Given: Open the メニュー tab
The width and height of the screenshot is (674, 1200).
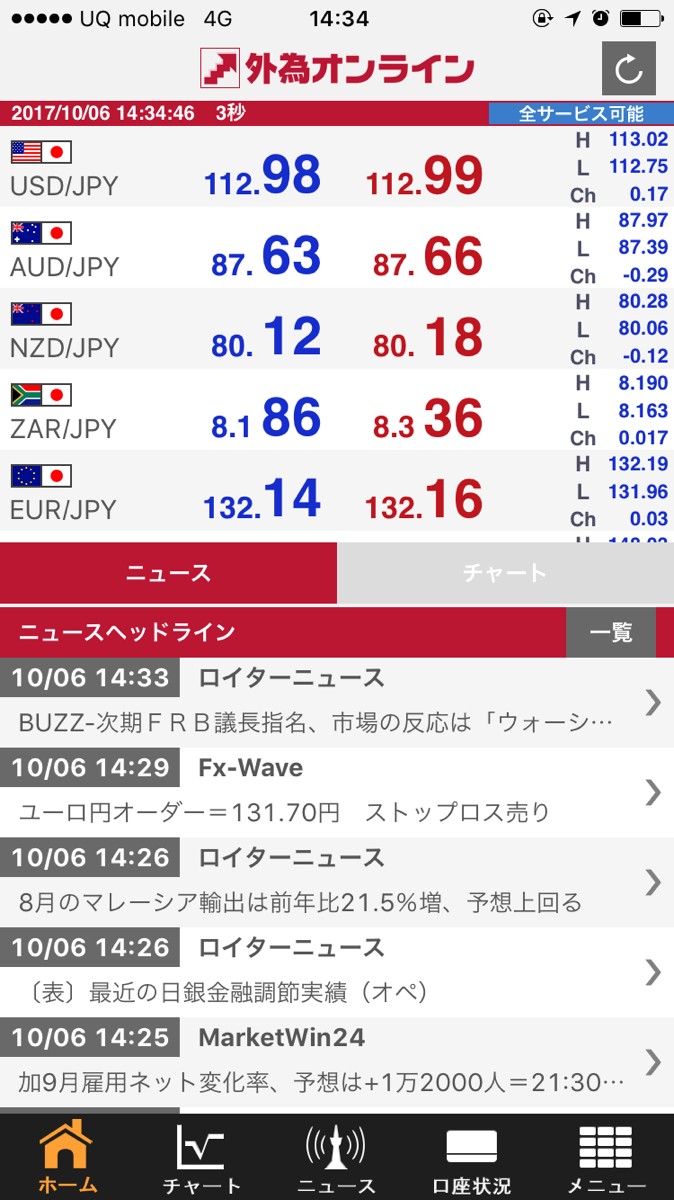Looking at the screenshot, I should pyautogui.click(x=606, y=1158).
